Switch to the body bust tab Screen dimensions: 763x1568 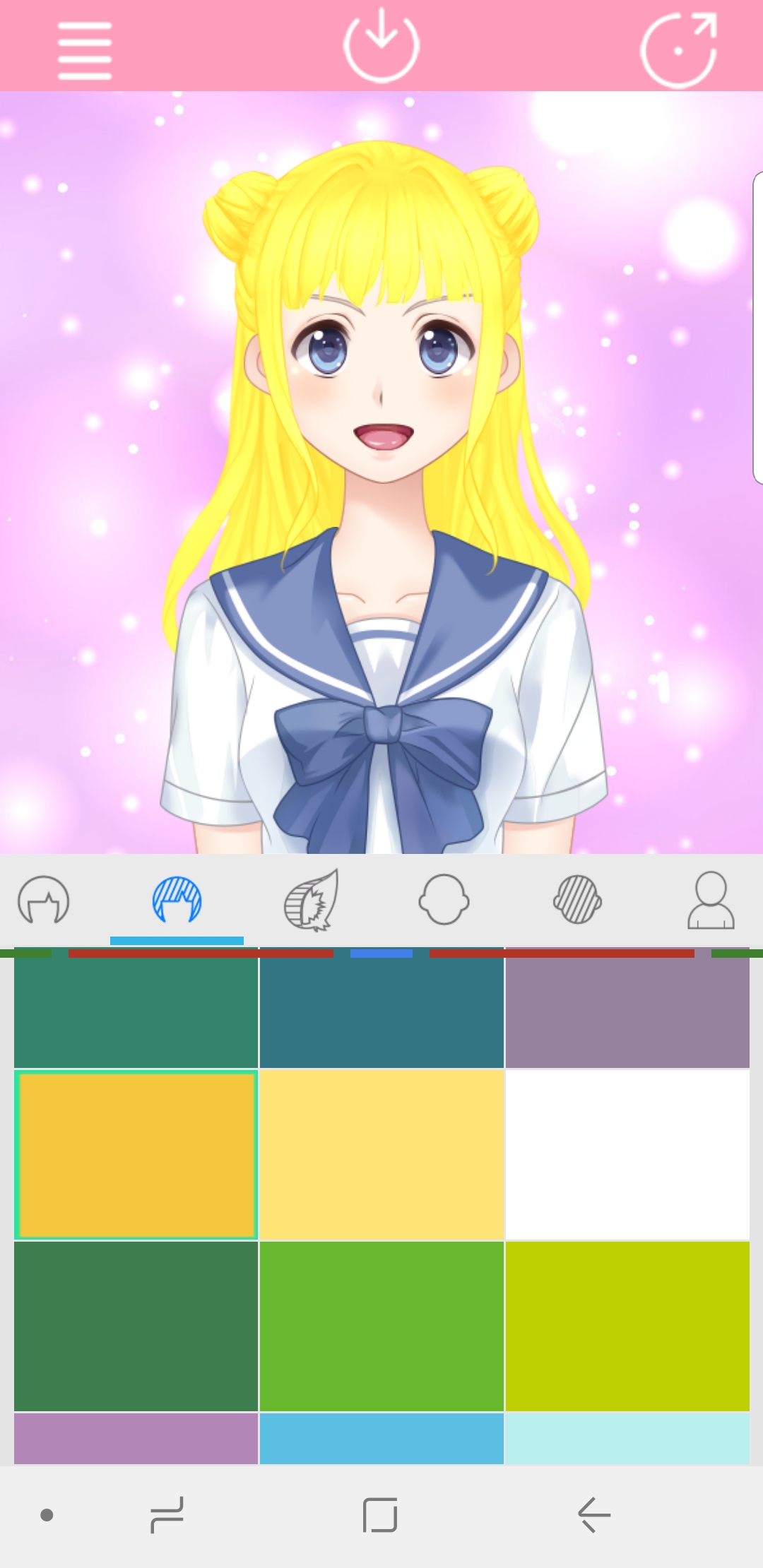tap(711, 900)
